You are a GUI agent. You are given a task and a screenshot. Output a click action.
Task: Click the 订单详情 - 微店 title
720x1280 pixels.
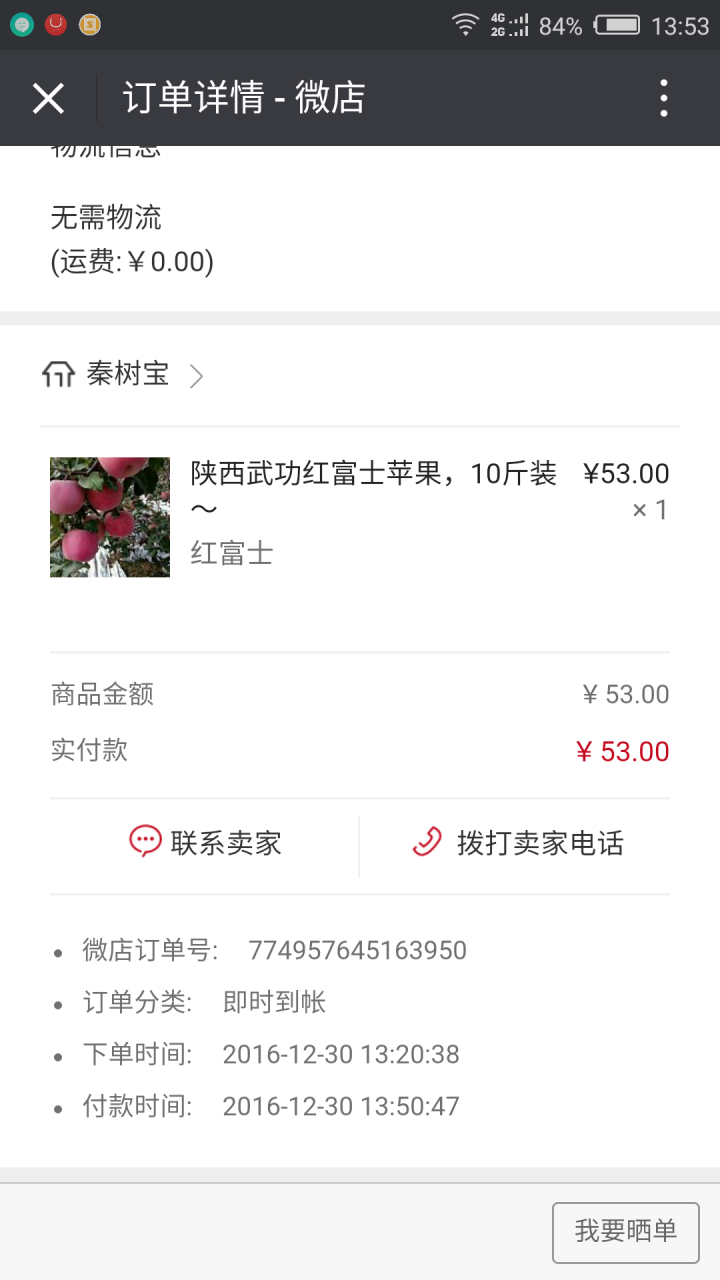coord(245,98)
